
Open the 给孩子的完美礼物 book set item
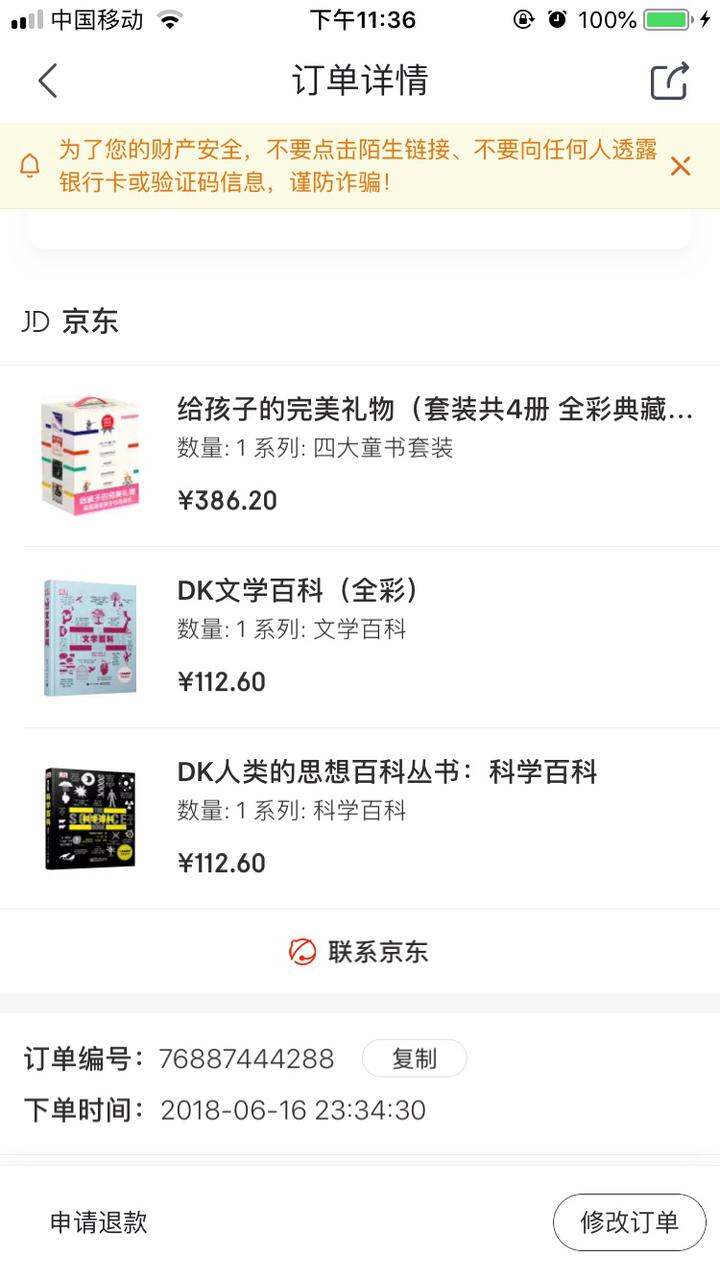360,456
